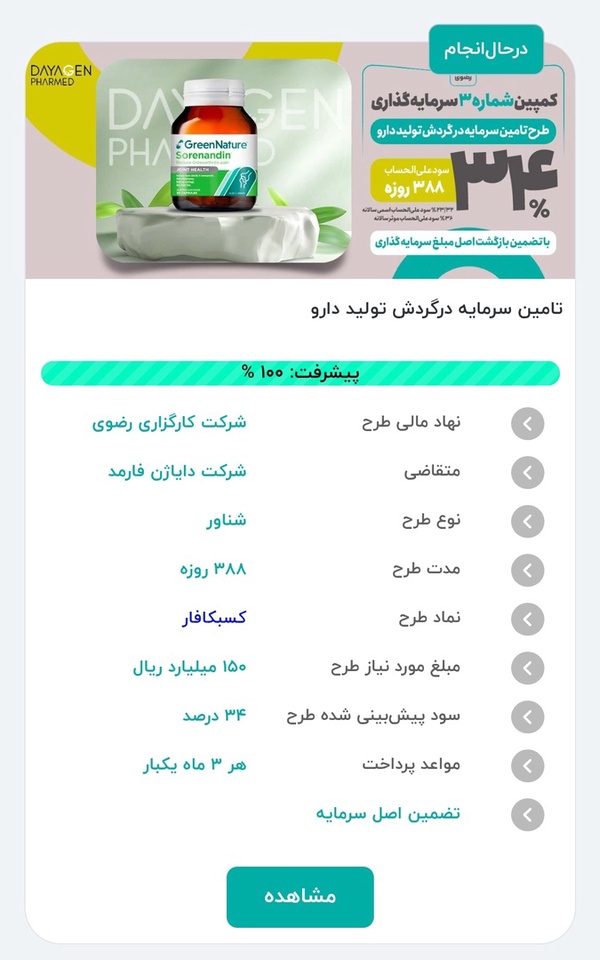The height and width of the screenshot is (960, 600).
Task: Open the تضمین اصل سرمایه link
Action: (x=388, y=814)
